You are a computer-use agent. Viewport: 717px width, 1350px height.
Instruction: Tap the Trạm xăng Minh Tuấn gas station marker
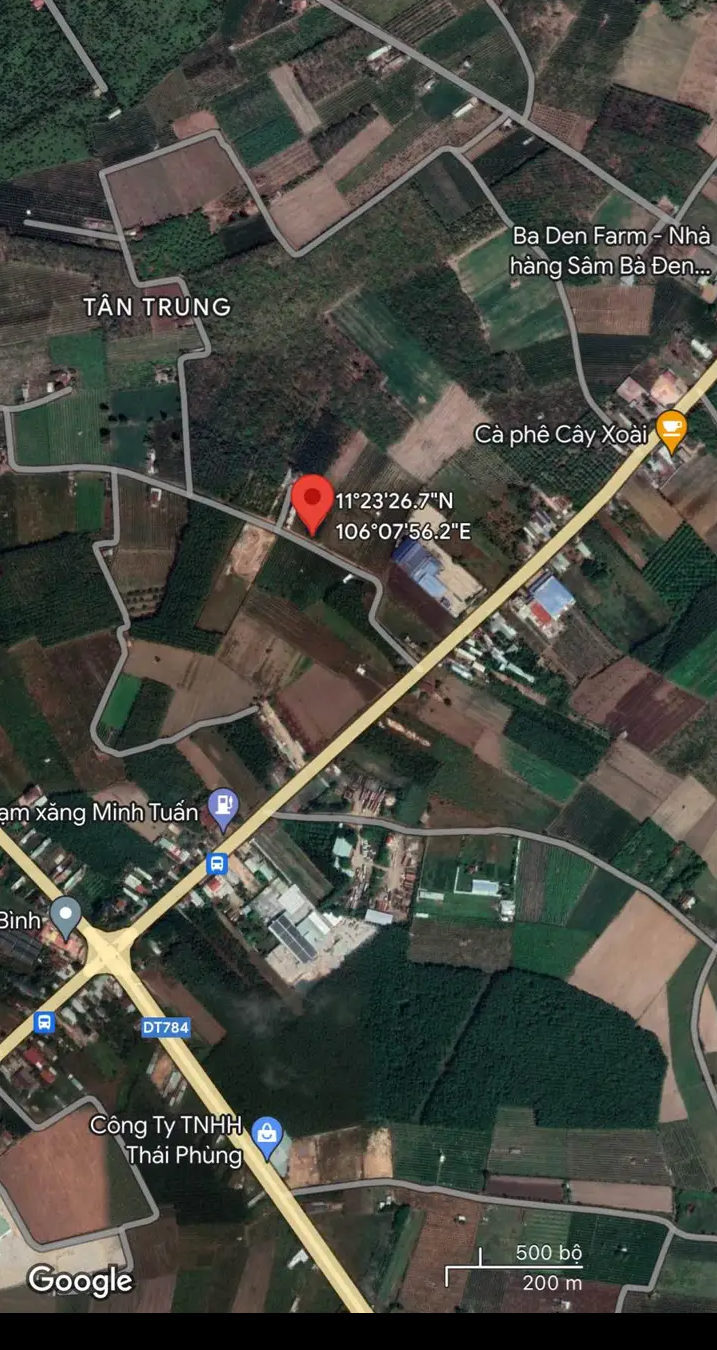(224, 808)
